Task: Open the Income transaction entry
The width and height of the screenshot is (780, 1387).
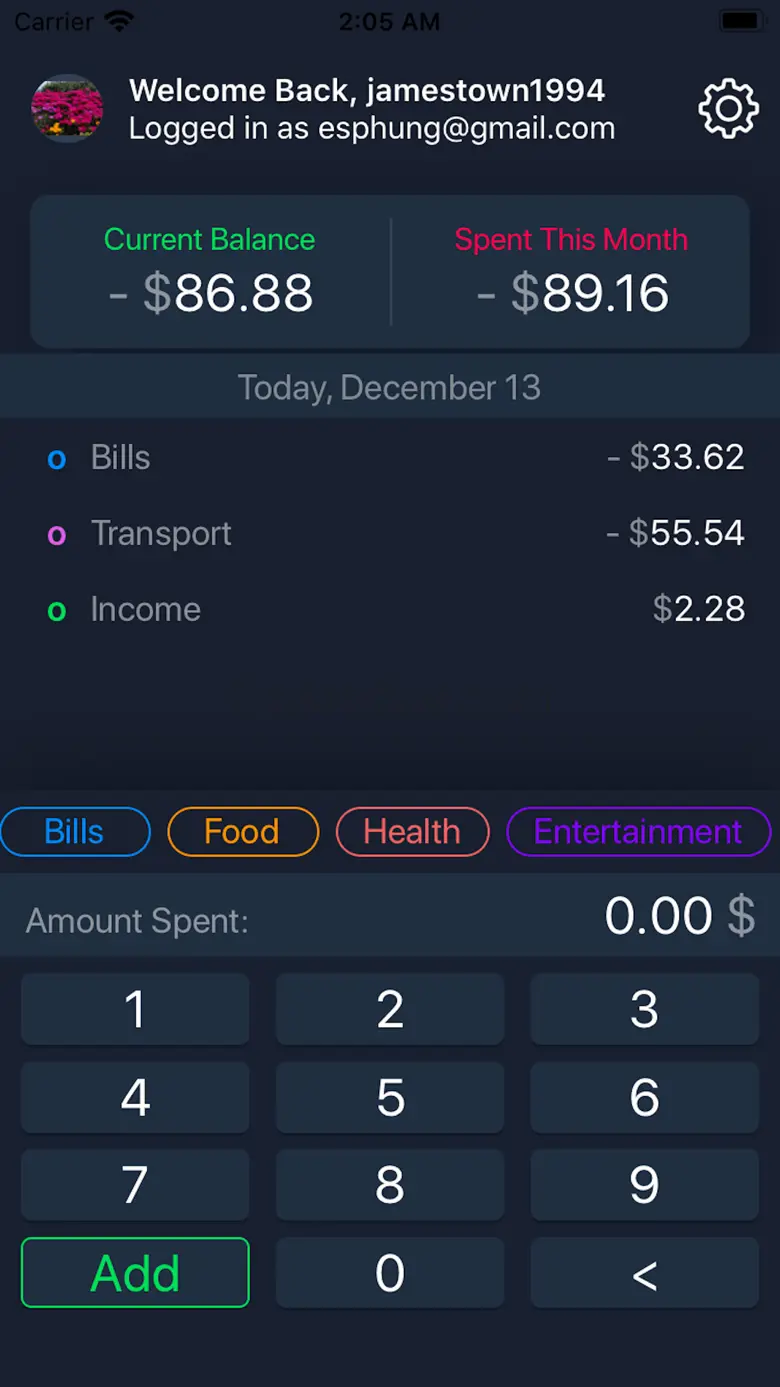Action: click(x=390, y=610)
